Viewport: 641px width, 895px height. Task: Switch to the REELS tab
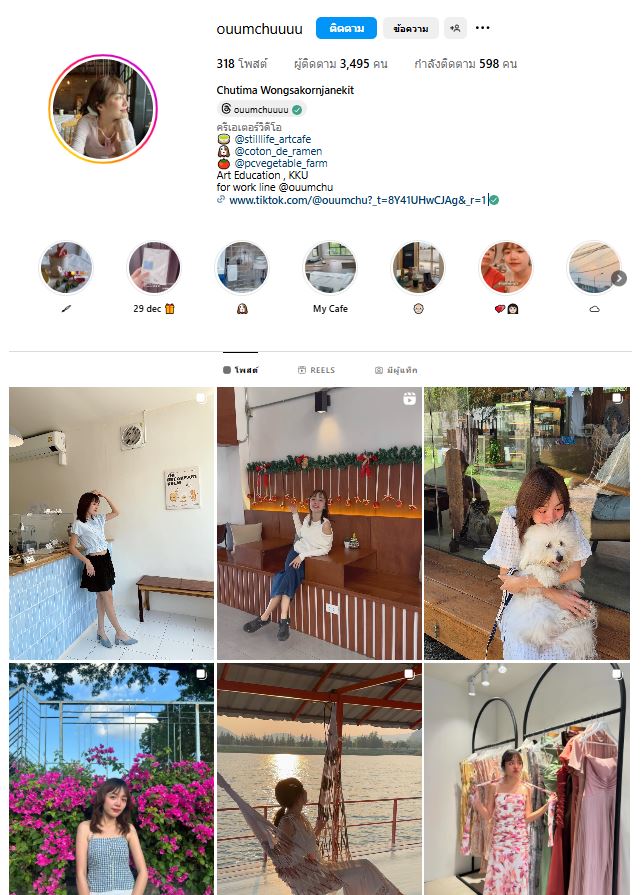316,370
